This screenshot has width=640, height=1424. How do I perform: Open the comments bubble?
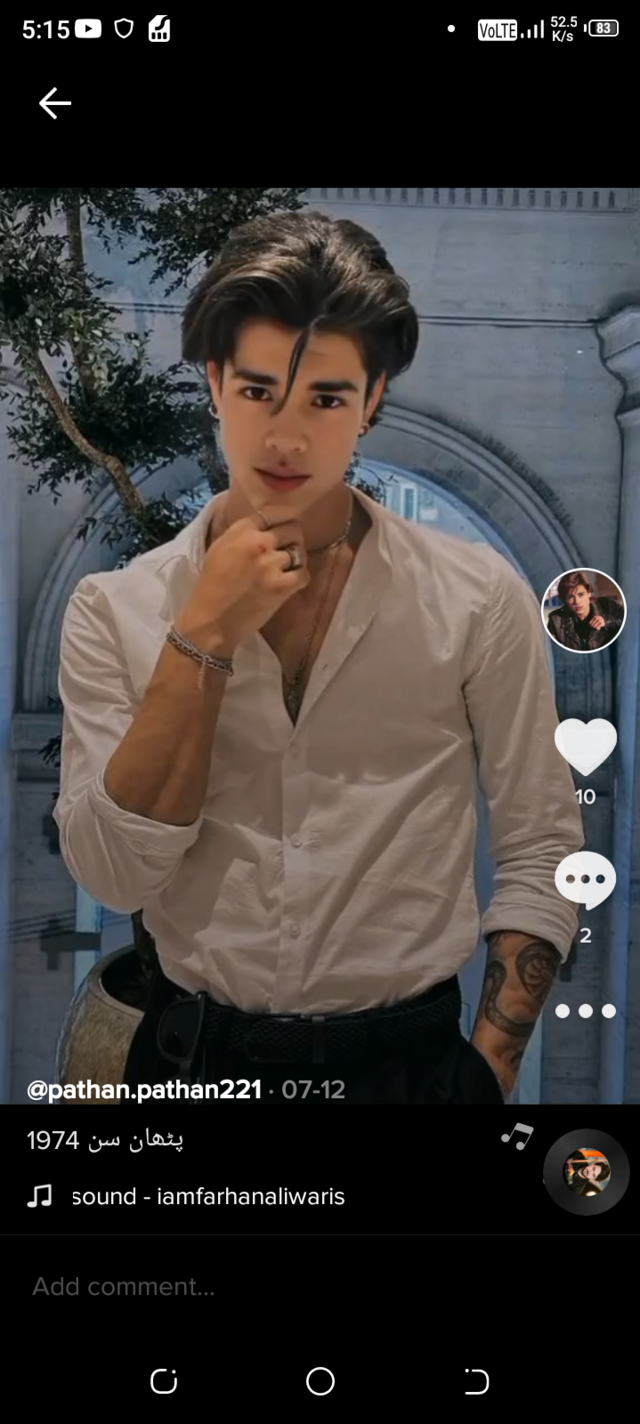(x=585, y=881)
